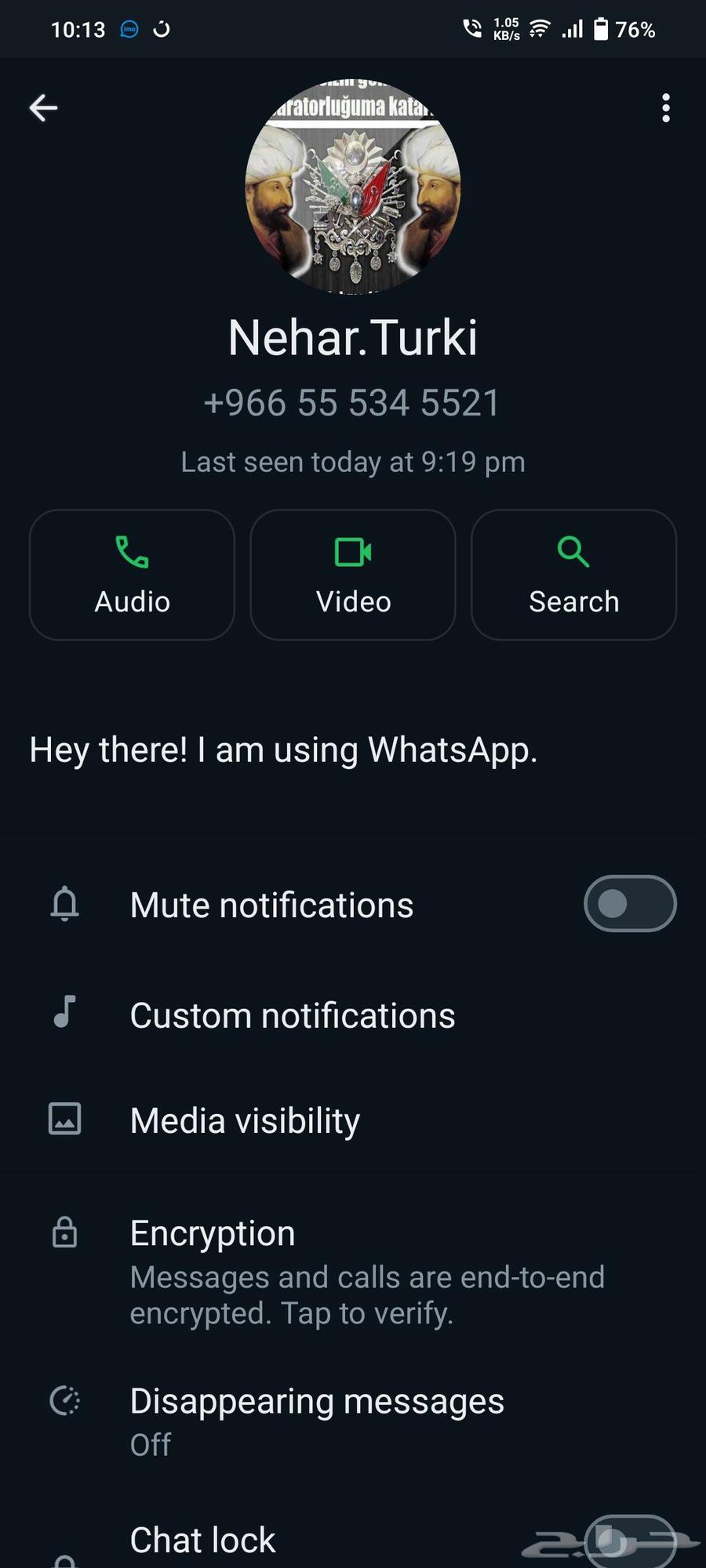Toggle the Mute notifications switch

coord(629,904)
